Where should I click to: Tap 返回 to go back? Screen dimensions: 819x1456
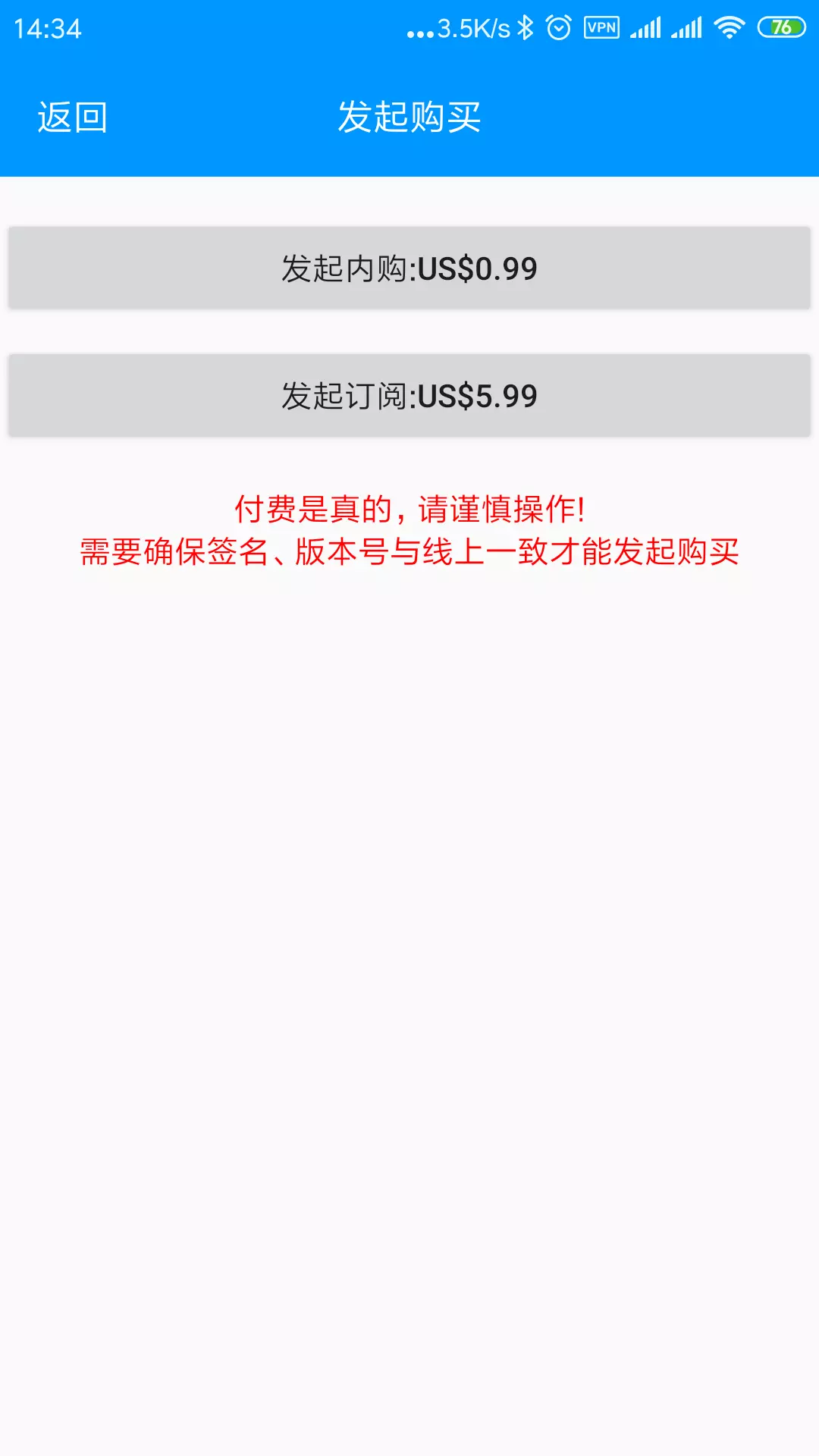73,118
